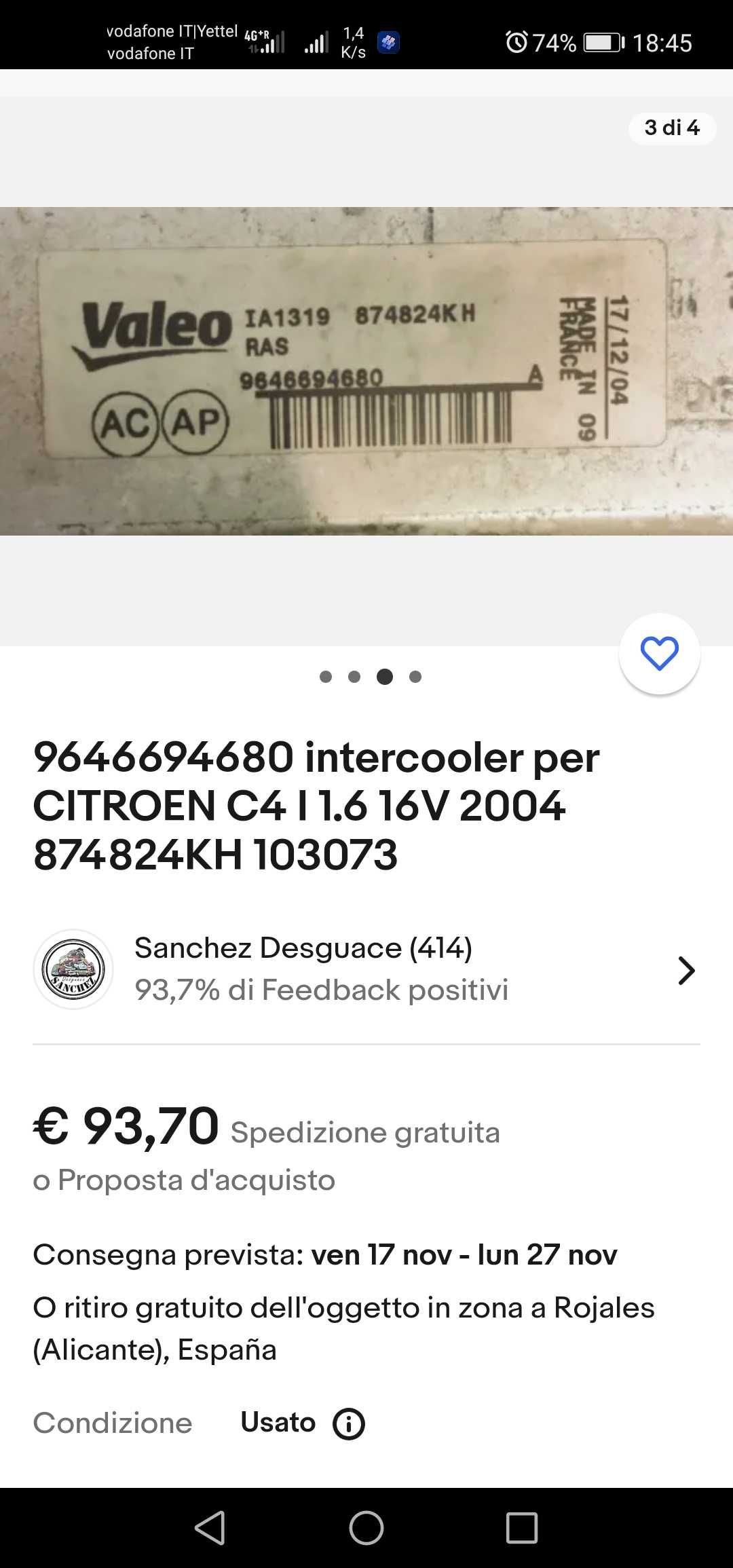Image resolution: width=733 pixels, height=1568 pixels.
Task: Go back using the system back button
Action: (210, 1528)
